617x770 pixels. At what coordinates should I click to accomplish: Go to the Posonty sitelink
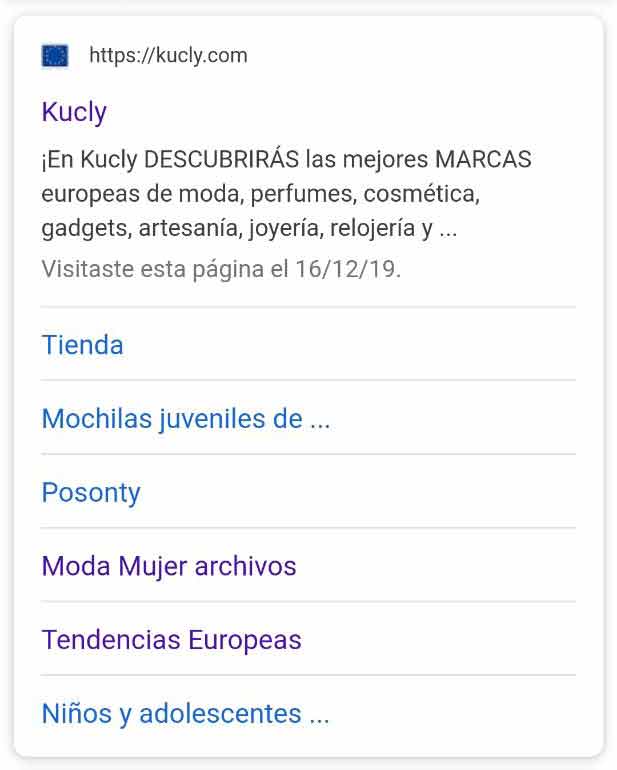coord(91,492)
